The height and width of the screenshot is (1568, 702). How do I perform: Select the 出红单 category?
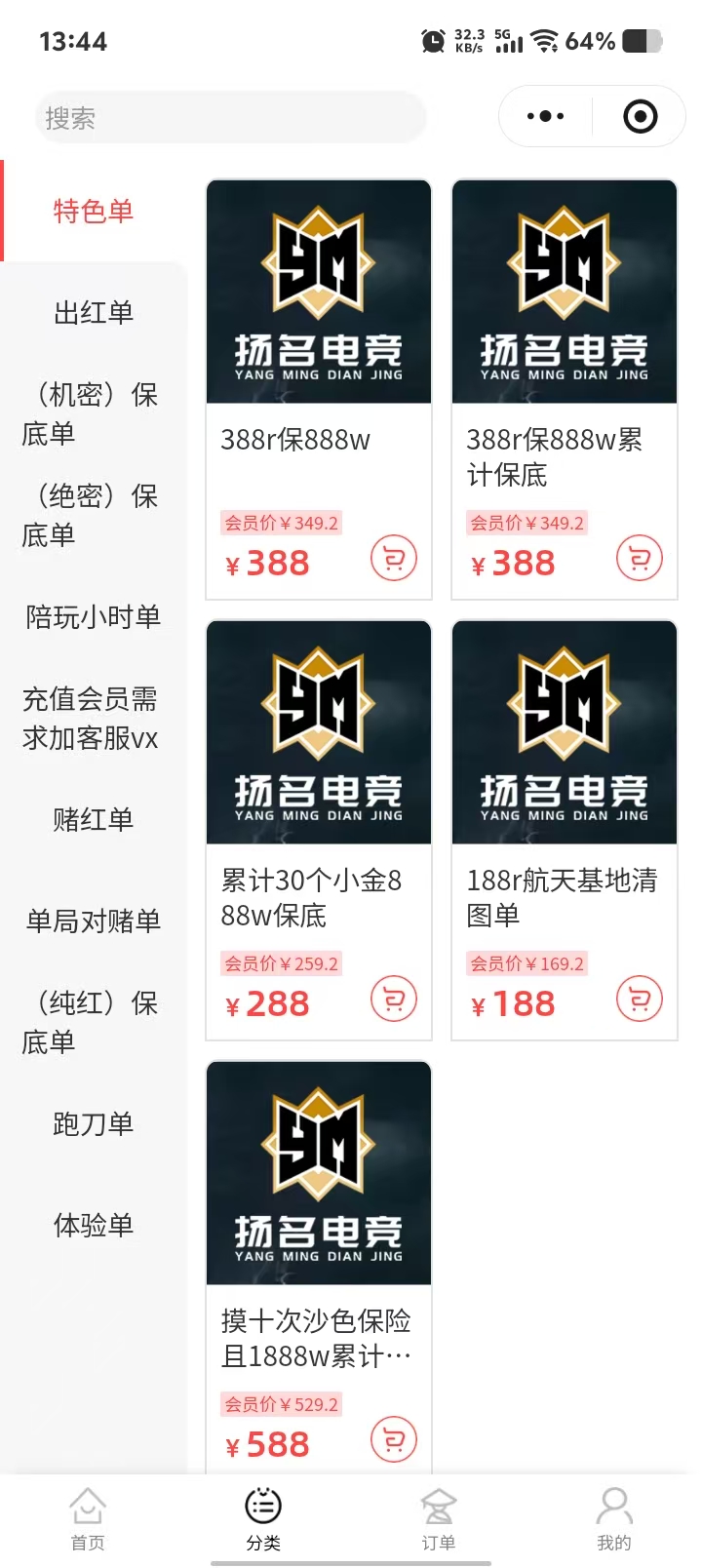tap(94, 313)
